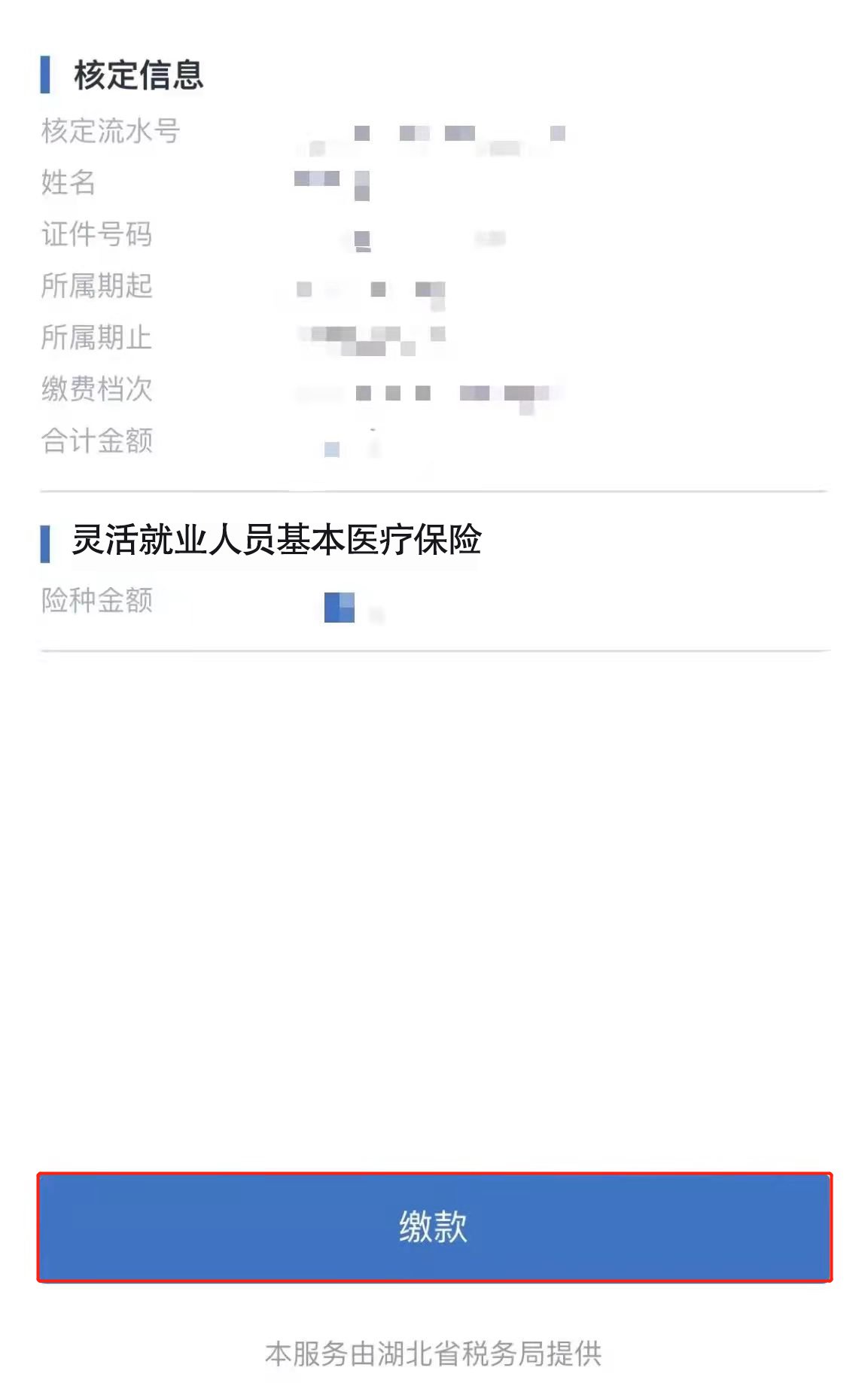Screen dimensions: 868x1383
Task: Tap the 缴款 payment button
Action: (x=434, y=1226)
